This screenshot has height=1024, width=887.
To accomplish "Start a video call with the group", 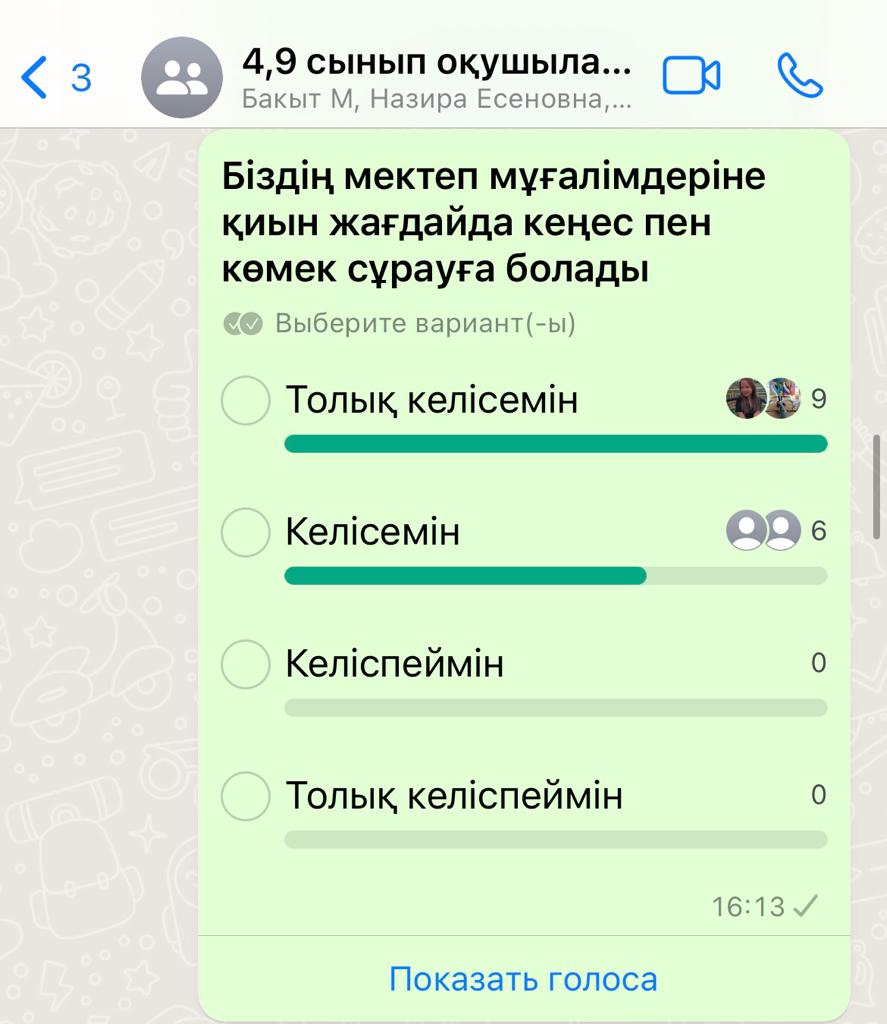I will [x=691, y=77].
